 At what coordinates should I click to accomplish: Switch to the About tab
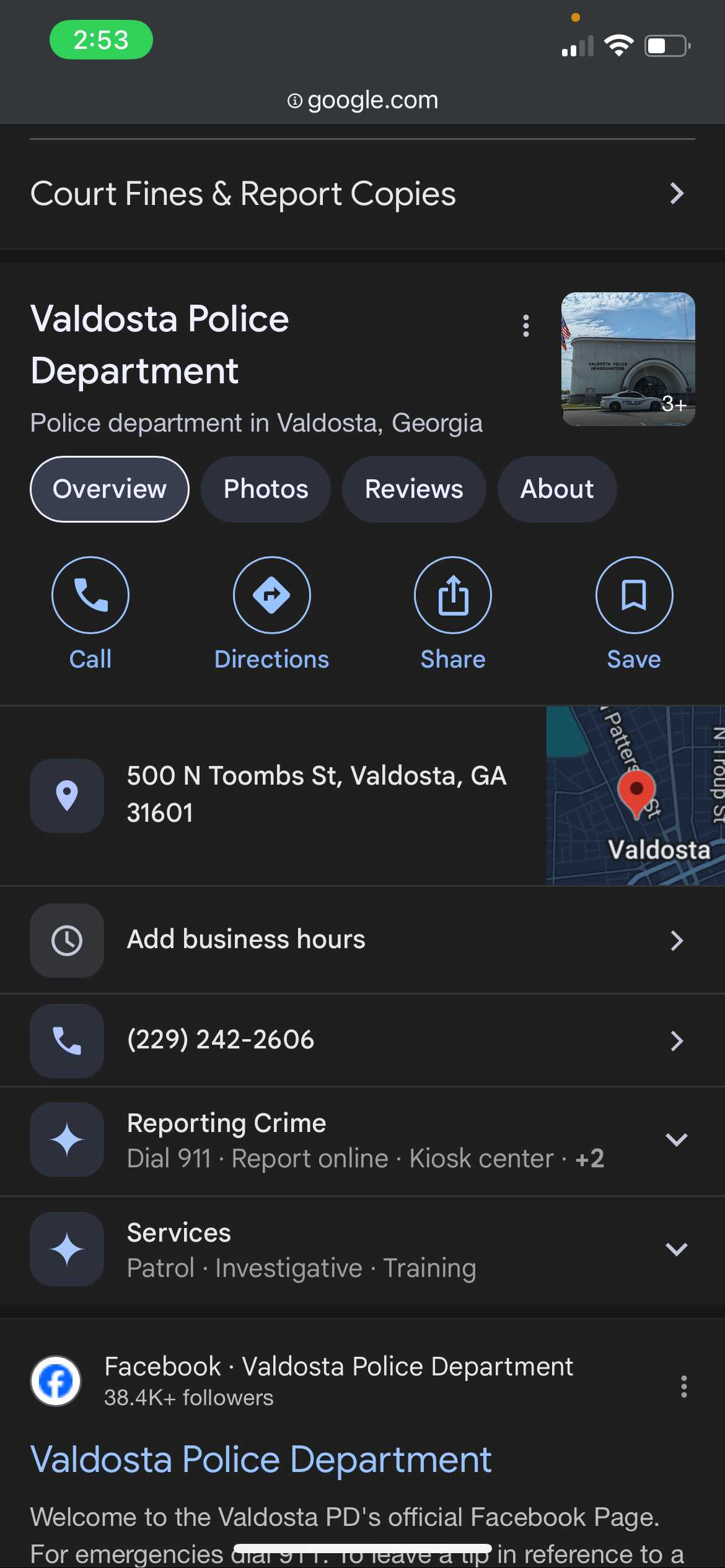point(557,489)
